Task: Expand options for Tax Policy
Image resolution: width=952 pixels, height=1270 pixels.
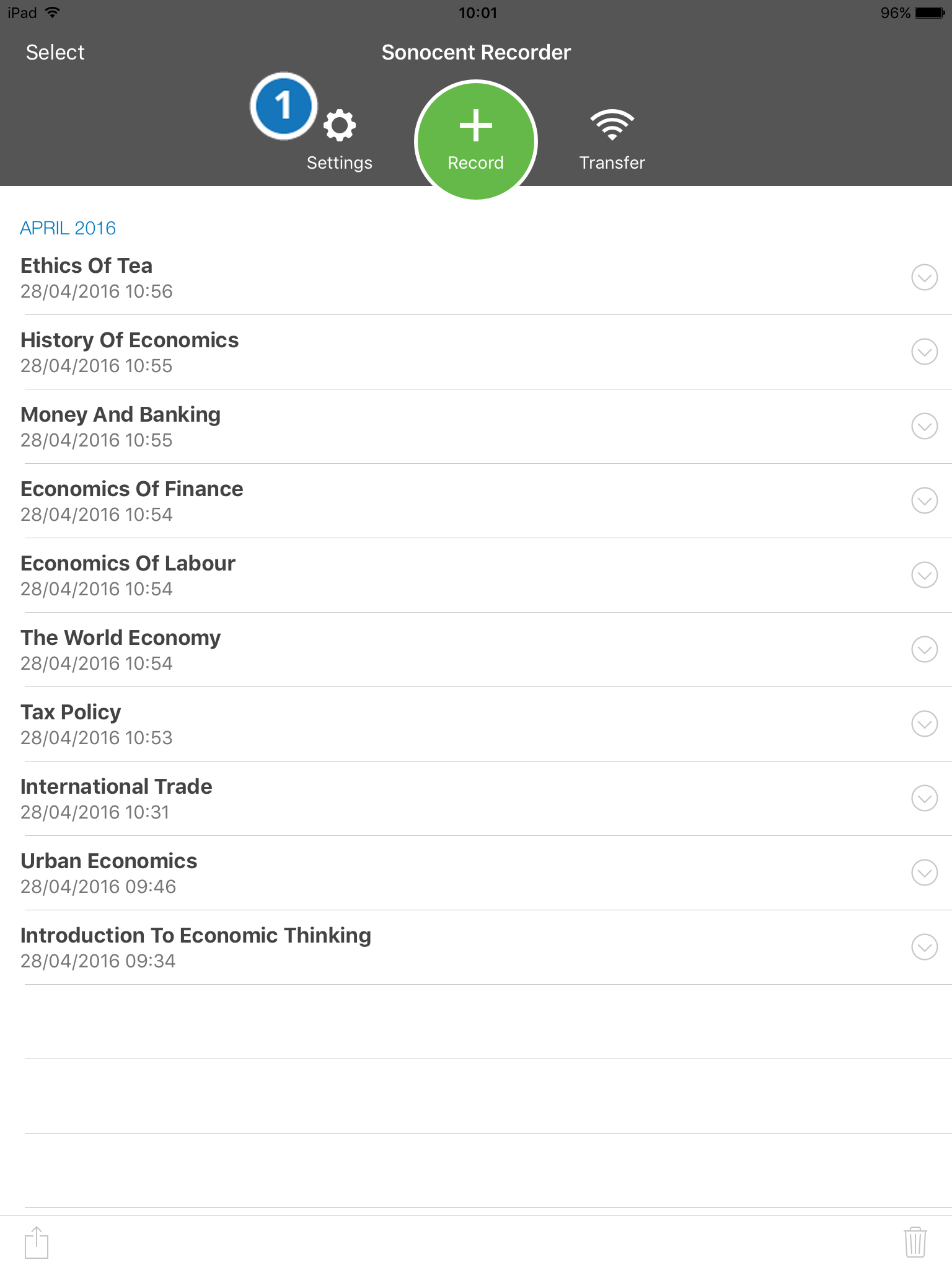Action: (924, 724)
